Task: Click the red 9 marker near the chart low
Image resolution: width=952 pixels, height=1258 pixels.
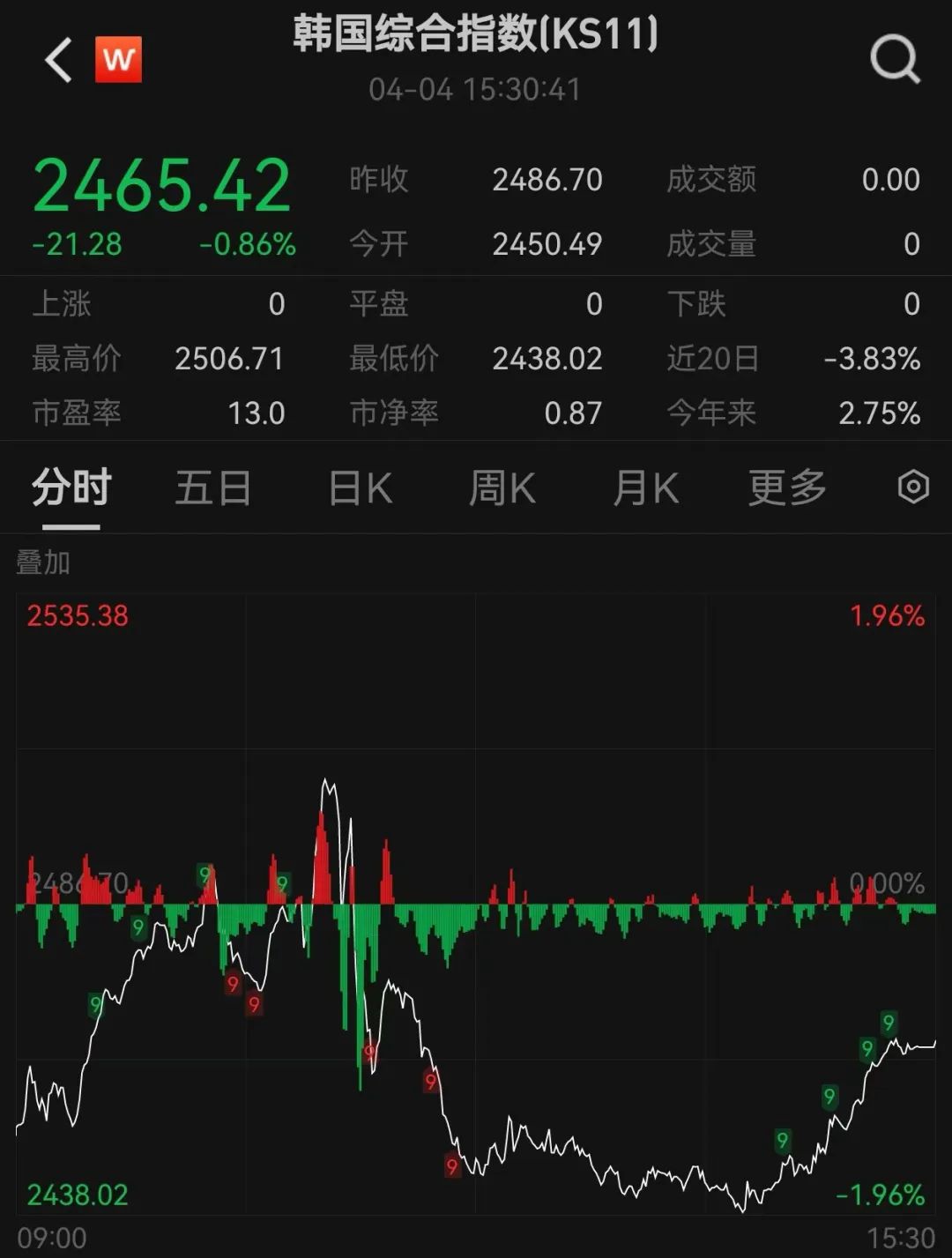Action: pyautogui.click(x=450, y=1165)
